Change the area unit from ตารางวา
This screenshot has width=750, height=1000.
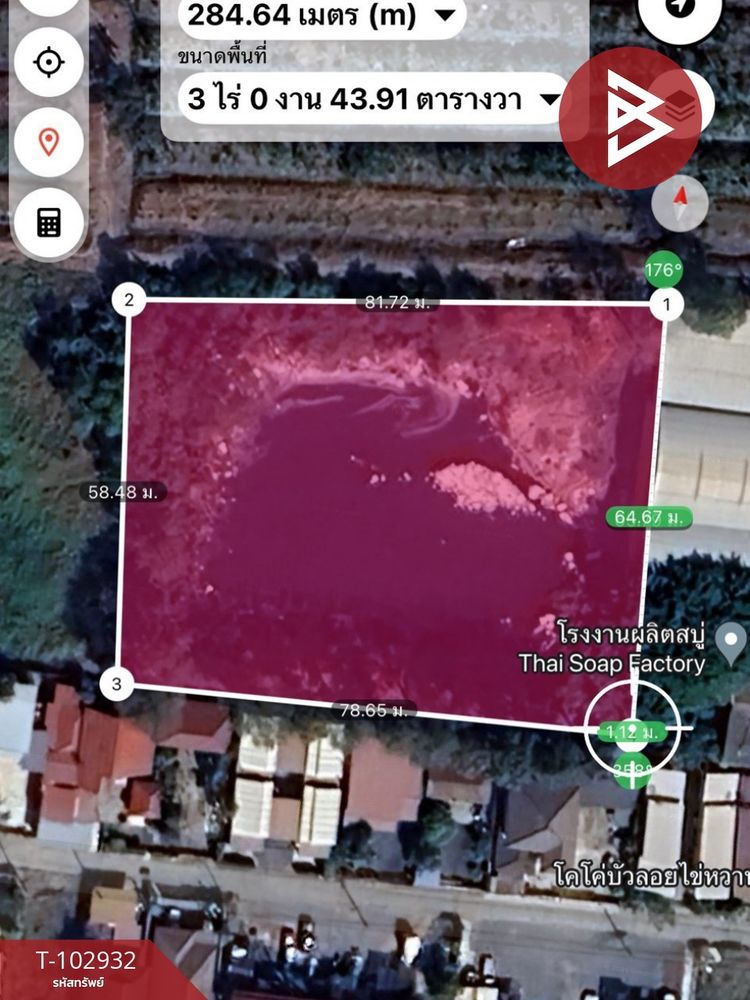click(550, 99)
